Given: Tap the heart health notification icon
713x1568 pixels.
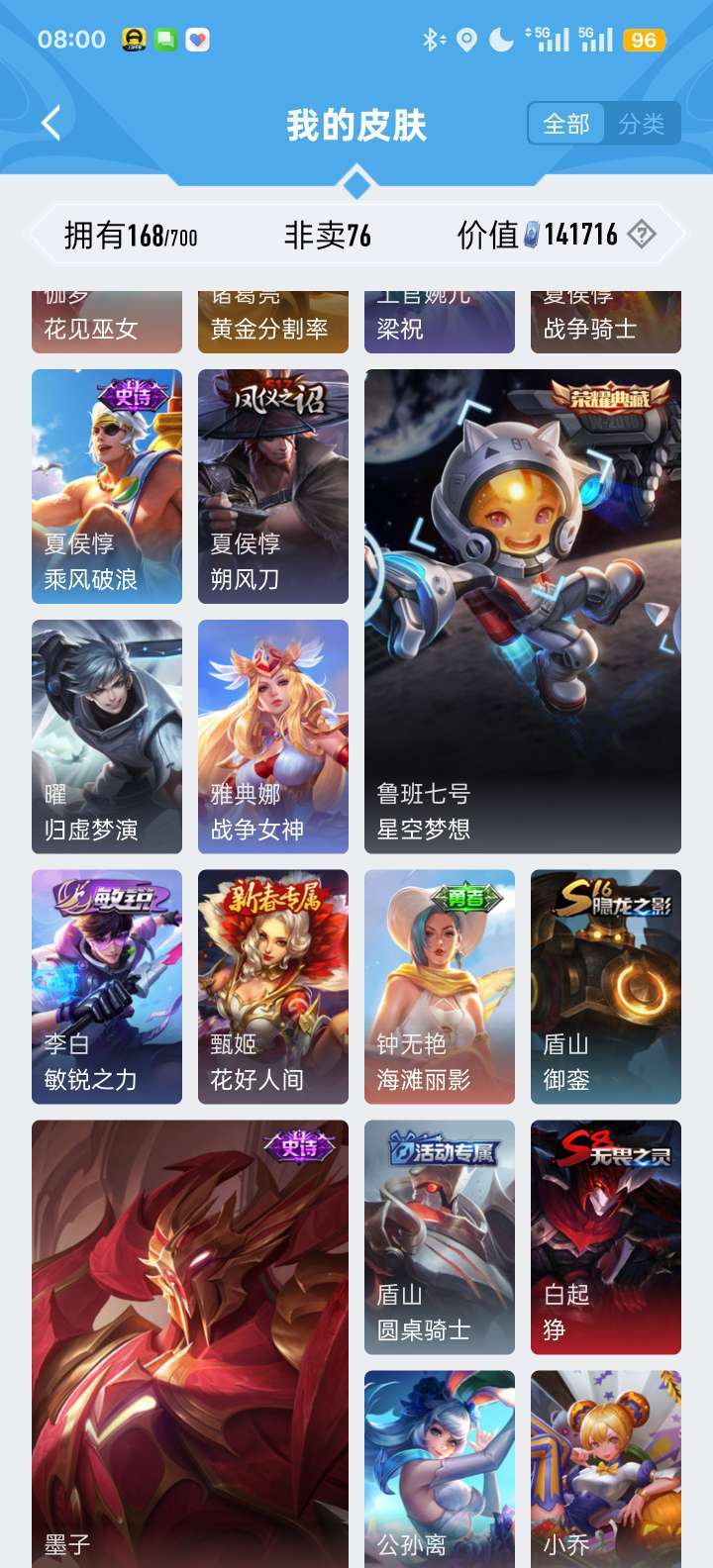Looking at the screenshot, I should point(197,38).
